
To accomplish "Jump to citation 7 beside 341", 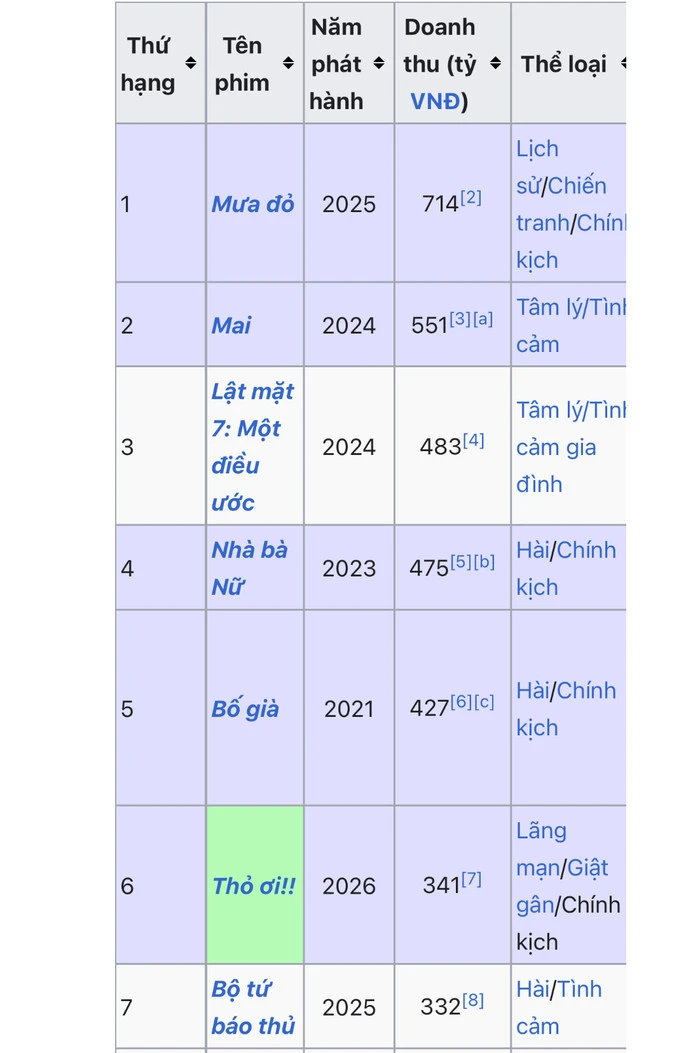I will [x=472, y=880].
